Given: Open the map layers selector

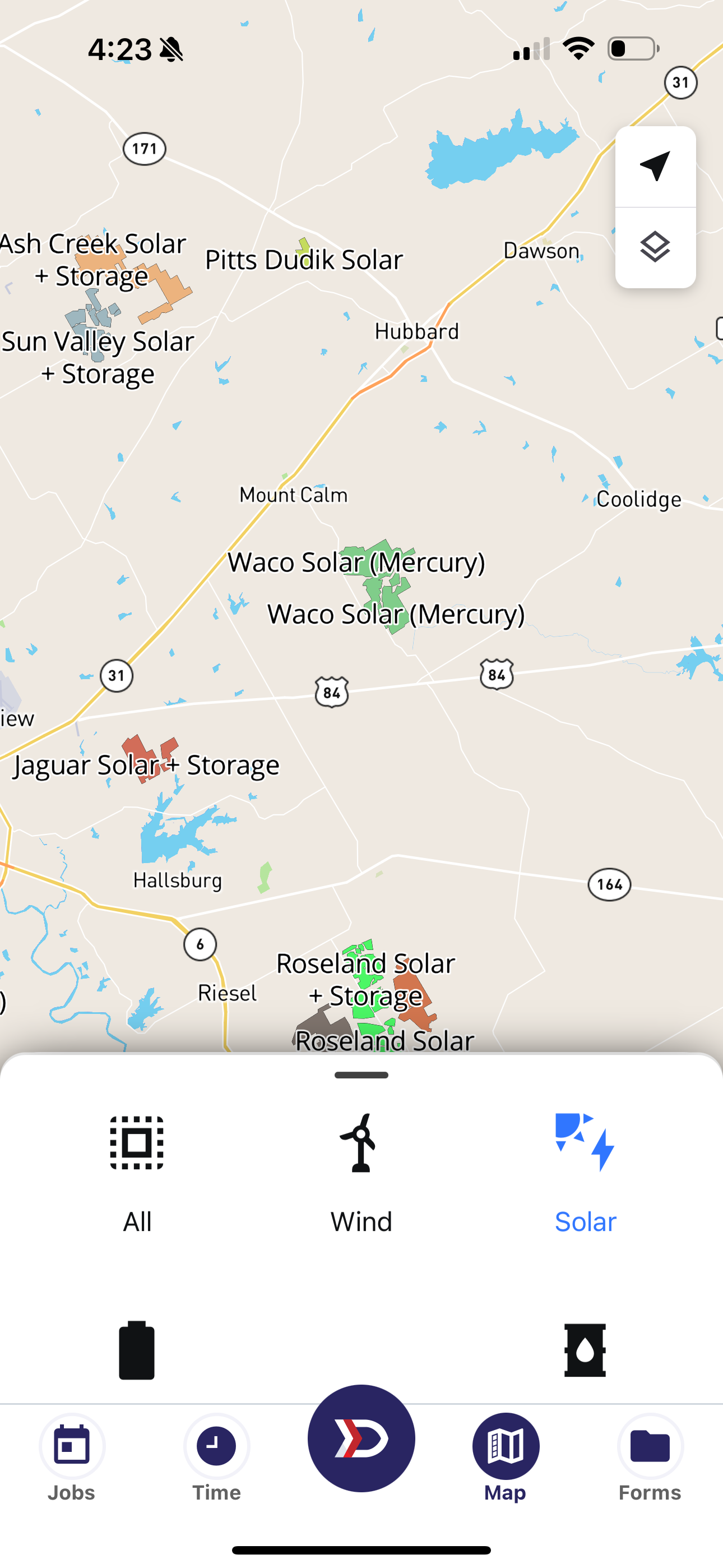Looking at the screenshot, I should pos(655,247).
